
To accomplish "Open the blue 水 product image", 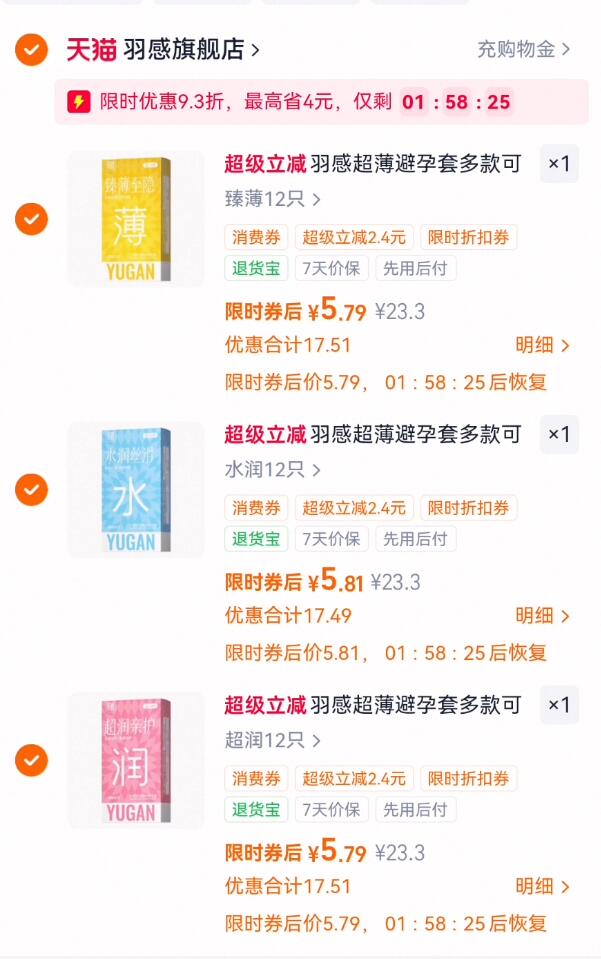I will (136, 489).
